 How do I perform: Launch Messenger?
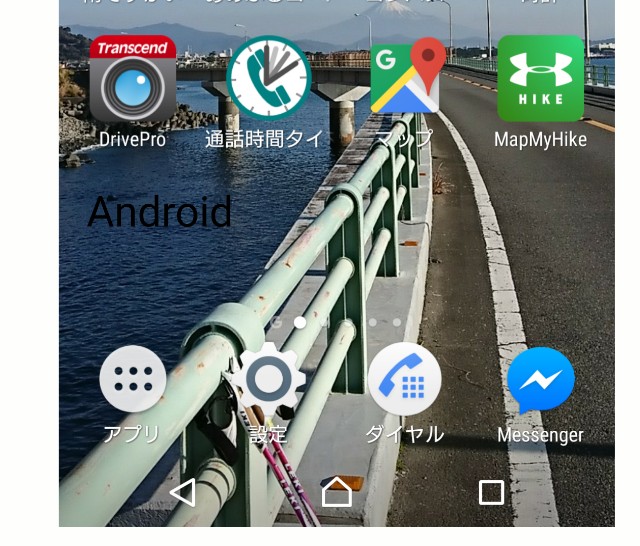tap(540, 380)
